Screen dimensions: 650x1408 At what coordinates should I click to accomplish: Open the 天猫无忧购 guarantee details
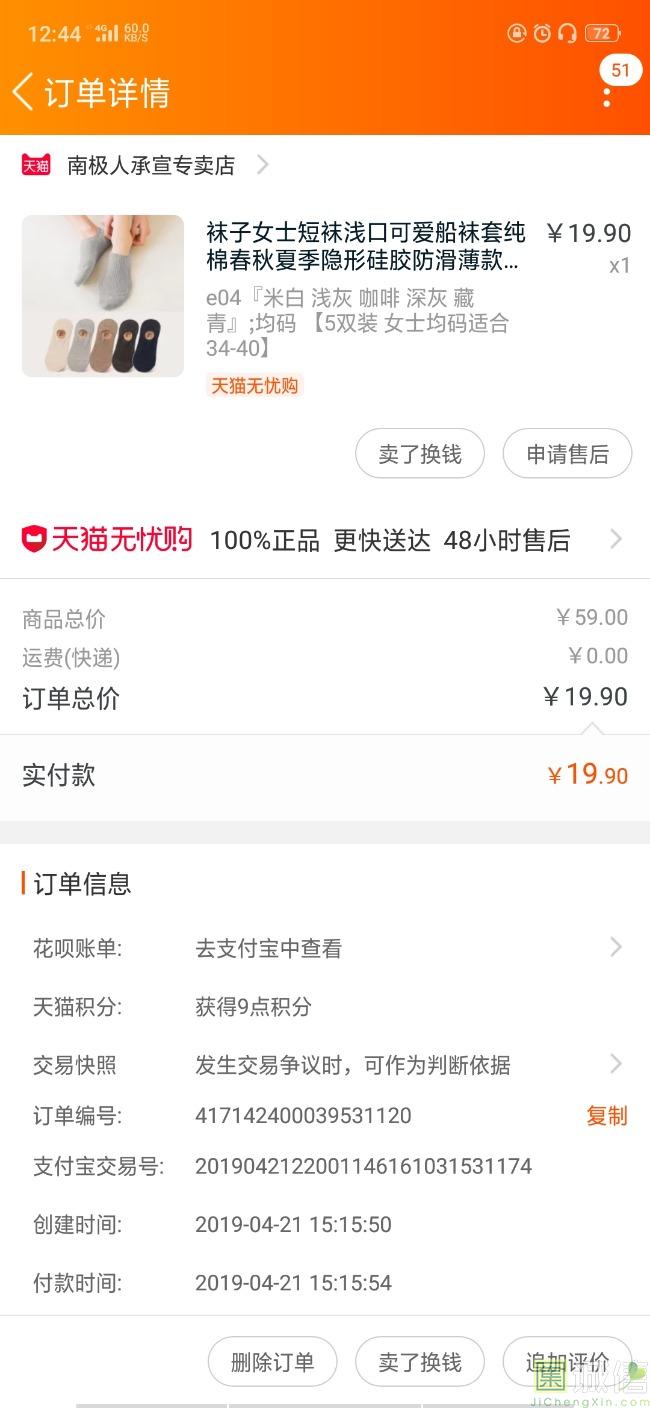[325, 540]
